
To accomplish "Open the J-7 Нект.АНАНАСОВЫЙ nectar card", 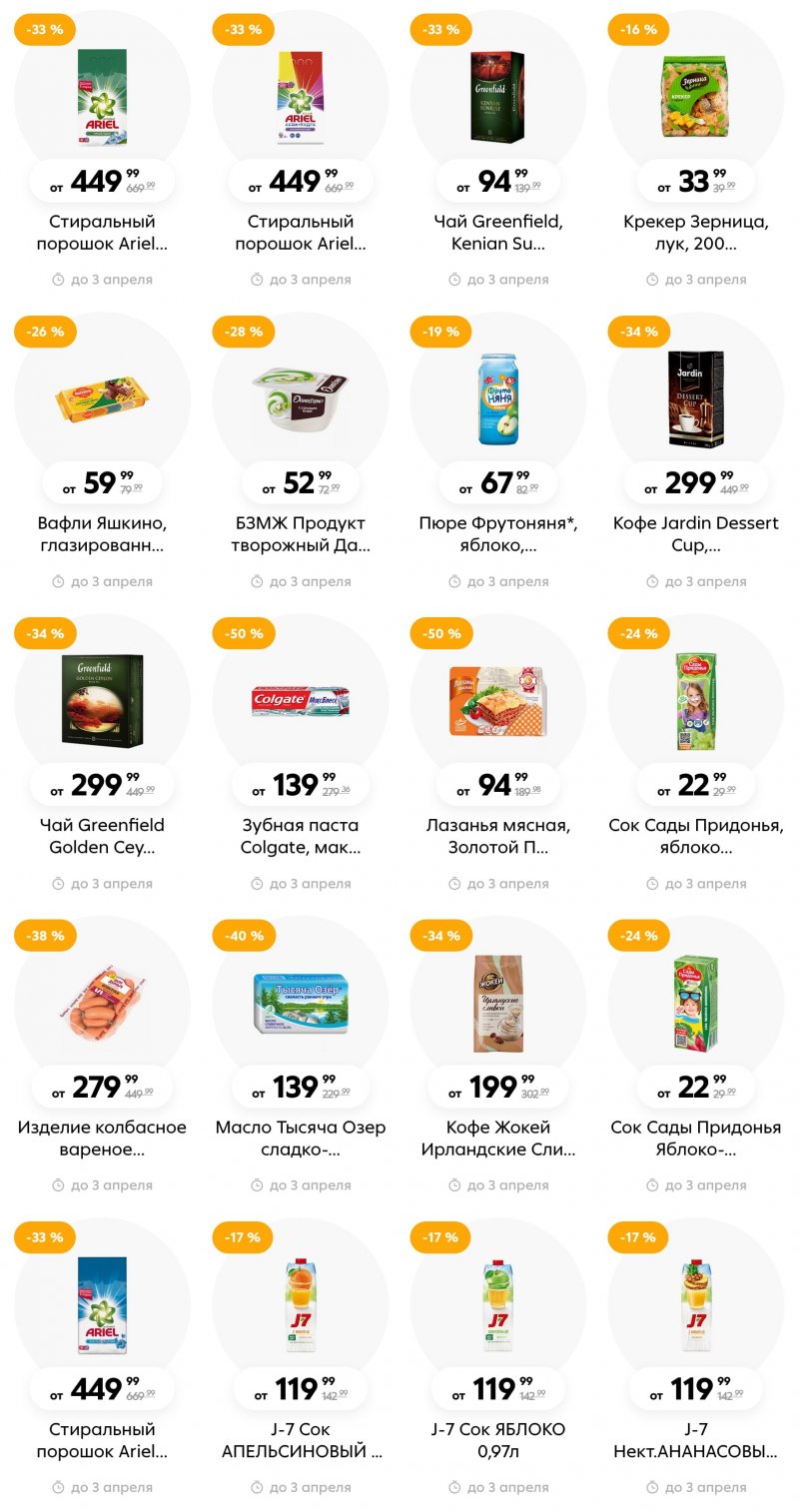I will tap(695, 1305).
